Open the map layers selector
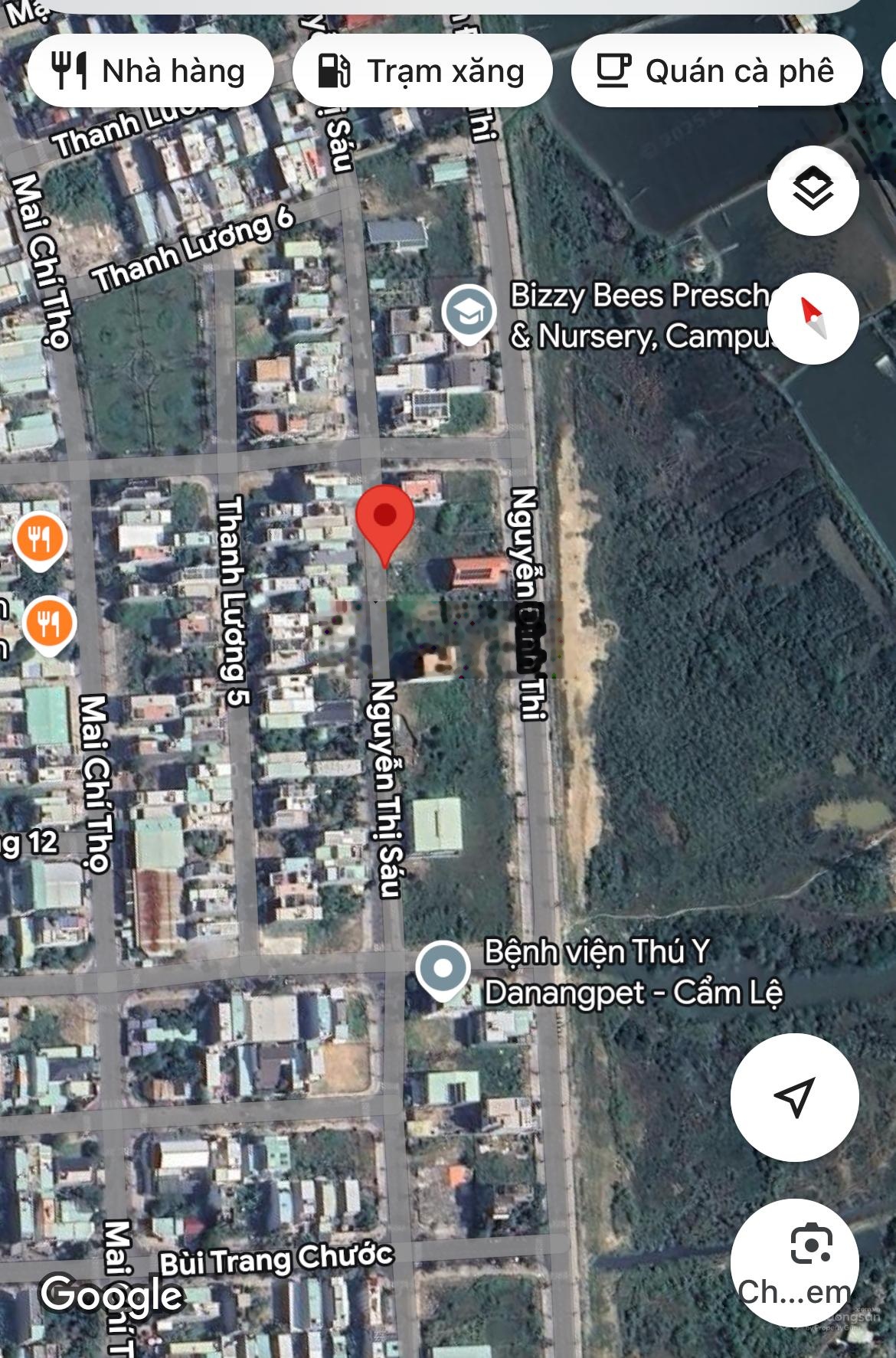 pos(813,190)
